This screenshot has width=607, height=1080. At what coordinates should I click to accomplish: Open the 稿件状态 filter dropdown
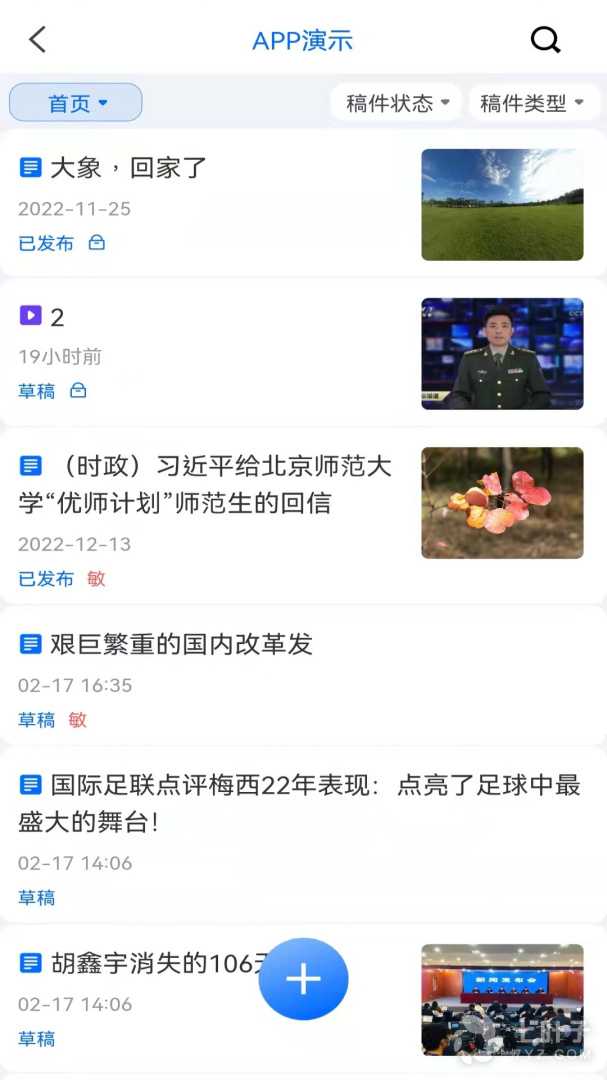(397, 103)
